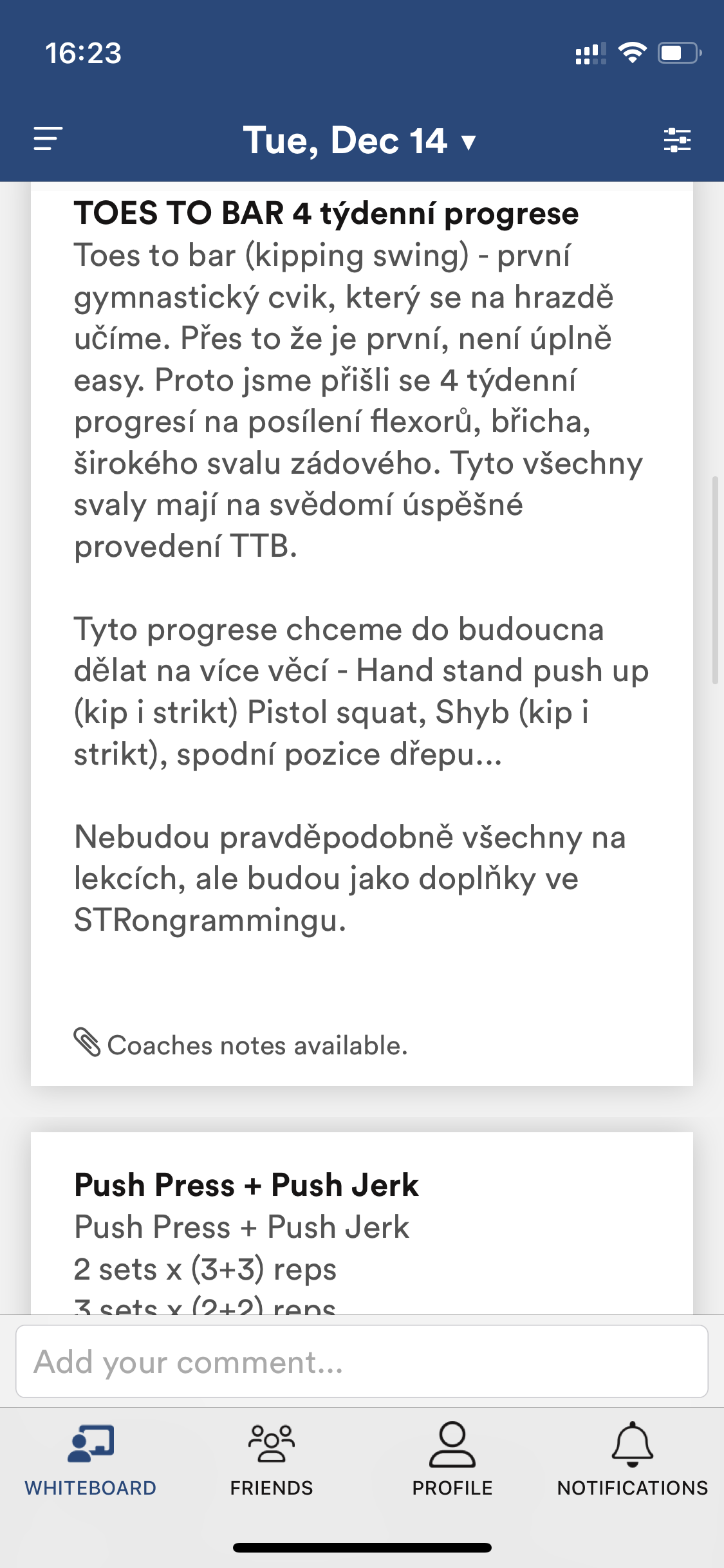
Task: View the available coaches notes
Action: [x=241, y=1045]
